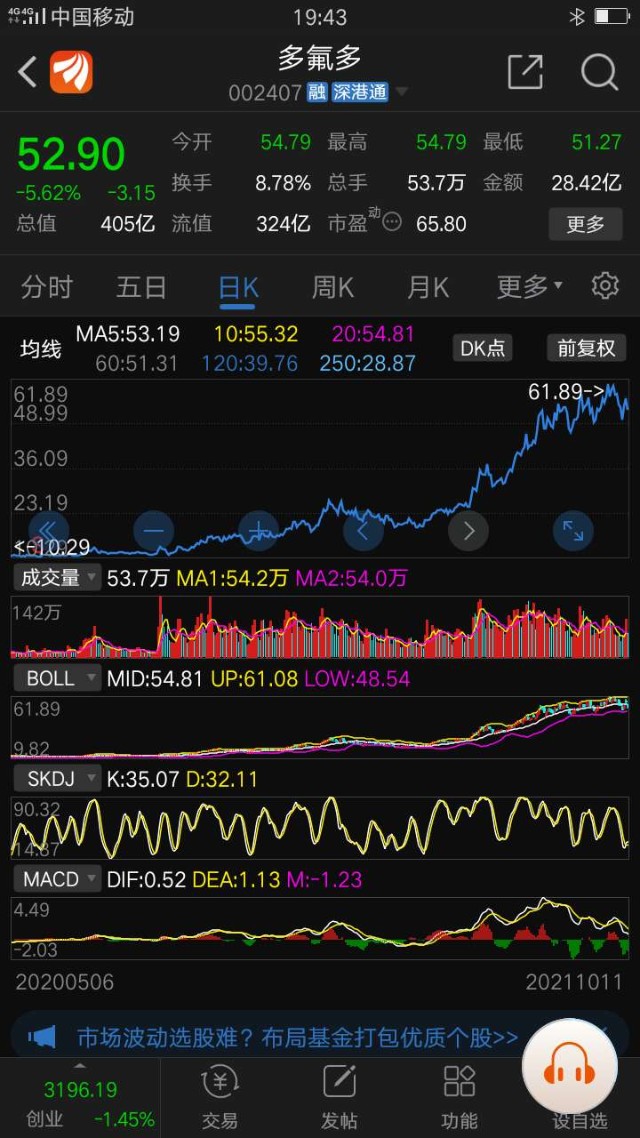This screenshot has width=640, height=1138.
Task: Tap the DK点 button
Action: pyautogui.click(x=482, y=348)
